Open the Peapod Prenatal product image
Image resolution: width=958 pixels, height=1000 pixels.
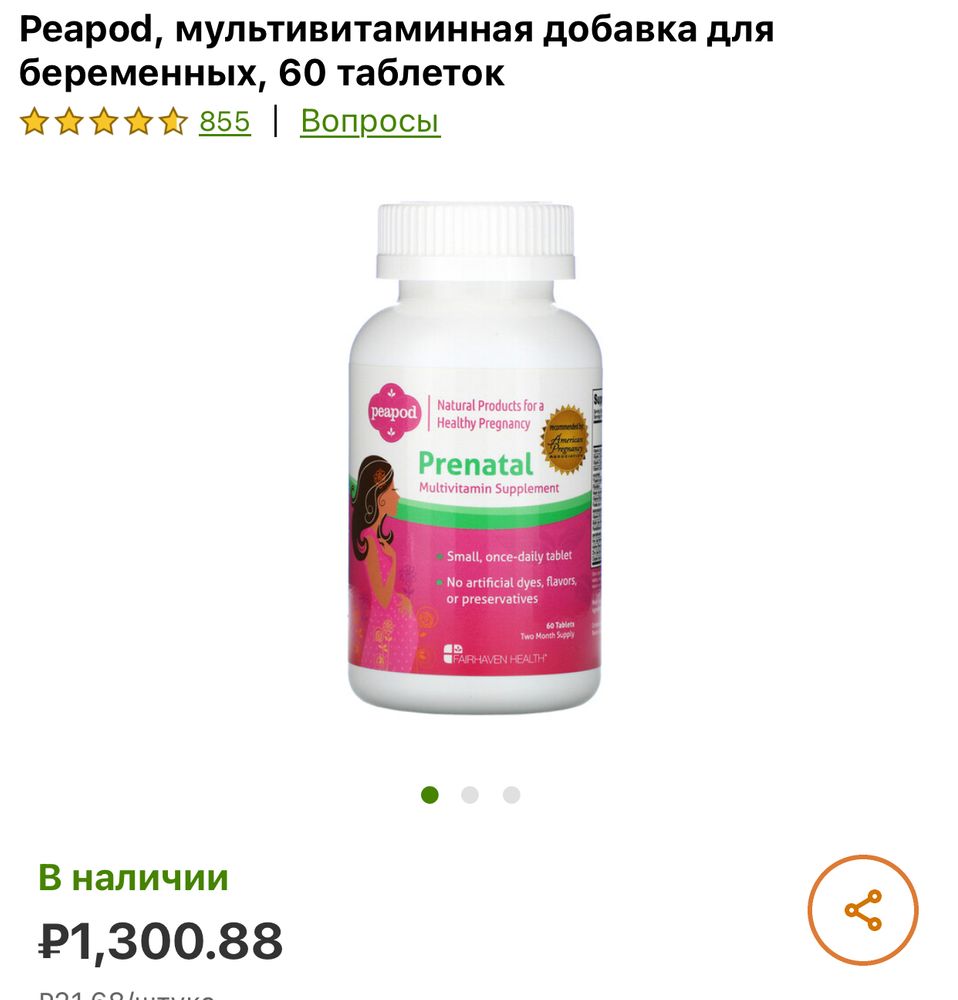point(475,460)
